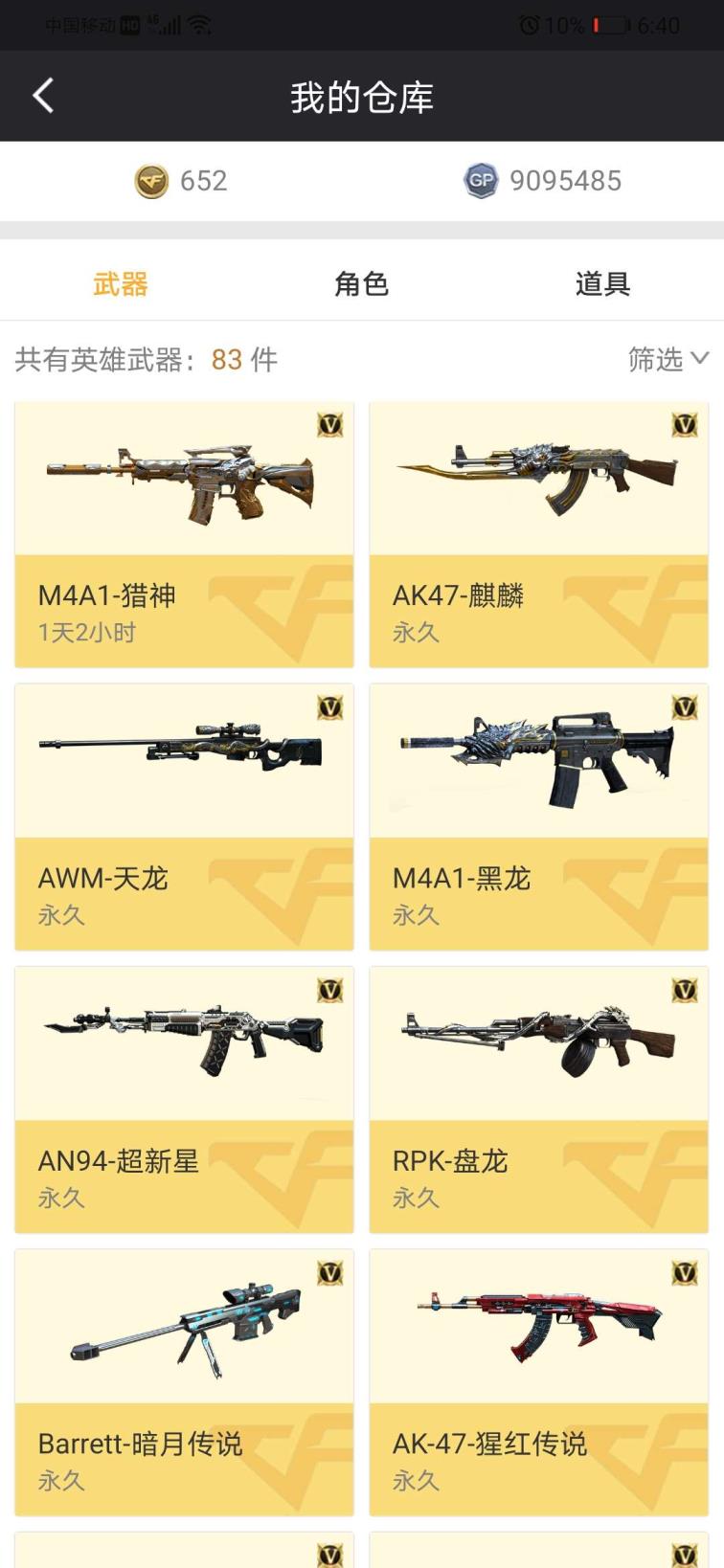The height and width of the screenshot is (1568, 724).
Task: Open the M4A1-猎神 weapon card
Action: point(184,534)
